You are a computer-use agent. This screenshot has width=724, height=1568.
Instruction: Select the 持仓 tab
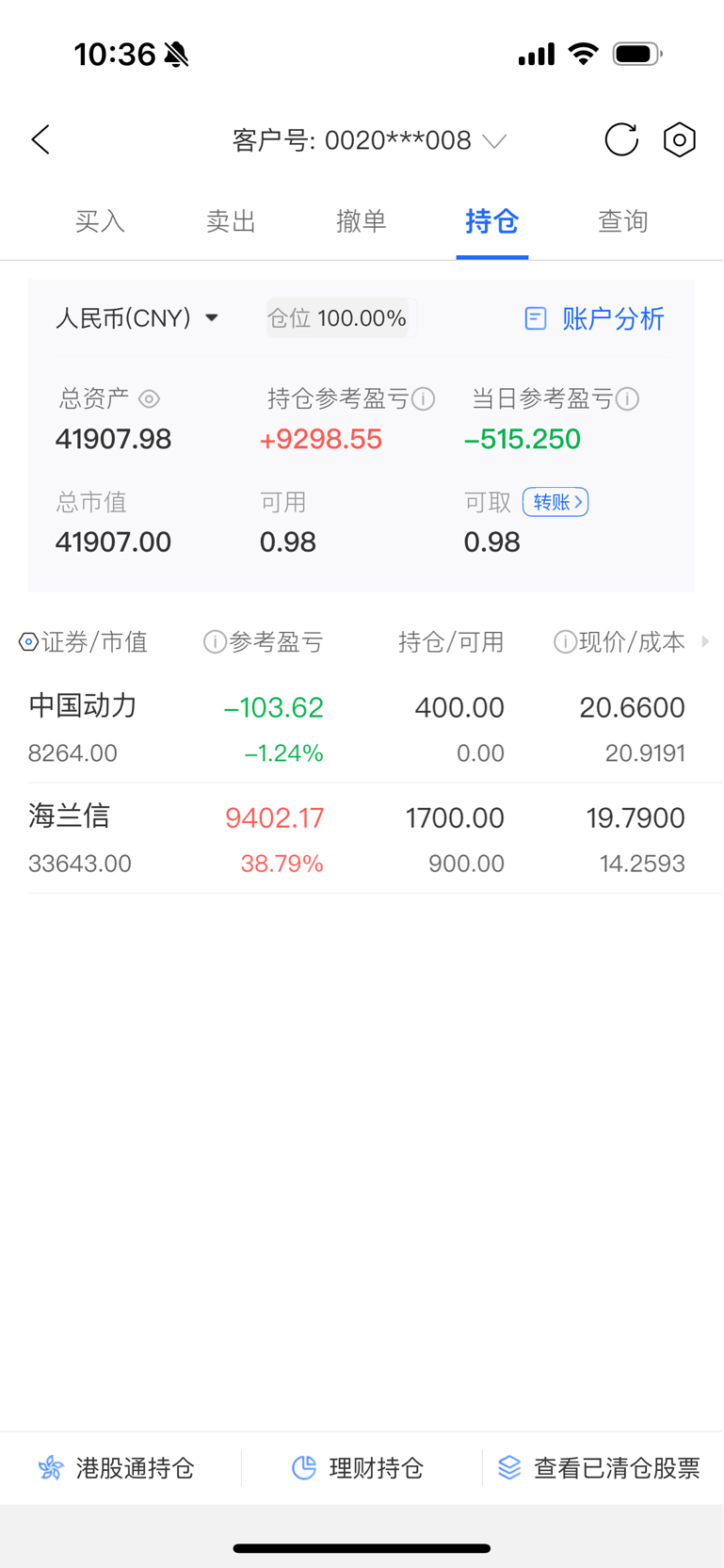pos(491,222)
